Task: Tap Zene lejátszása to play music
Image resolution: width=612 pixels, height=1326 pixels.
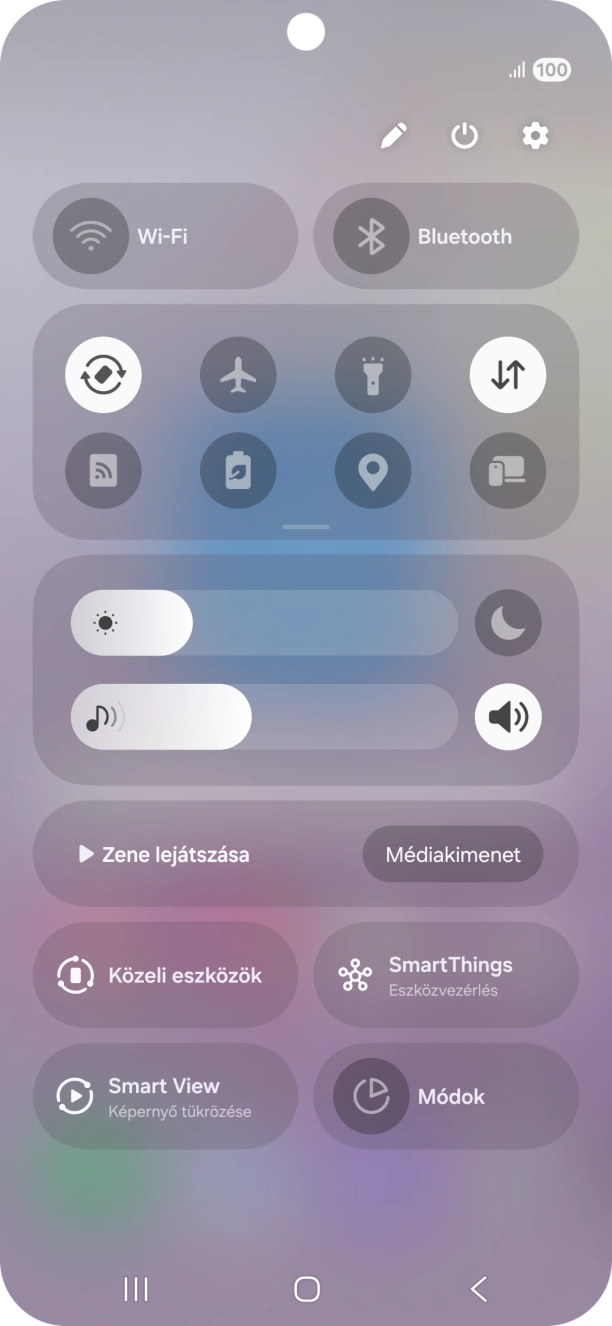Action: 165,855
